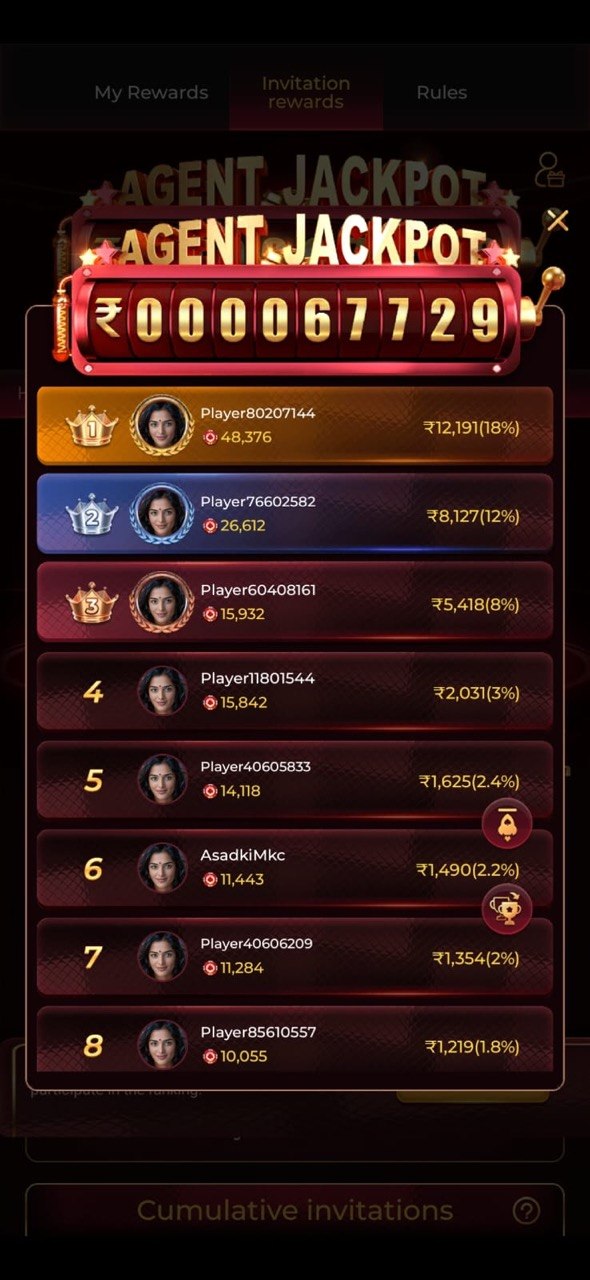Open the Rules tab

tap(441, 92)
